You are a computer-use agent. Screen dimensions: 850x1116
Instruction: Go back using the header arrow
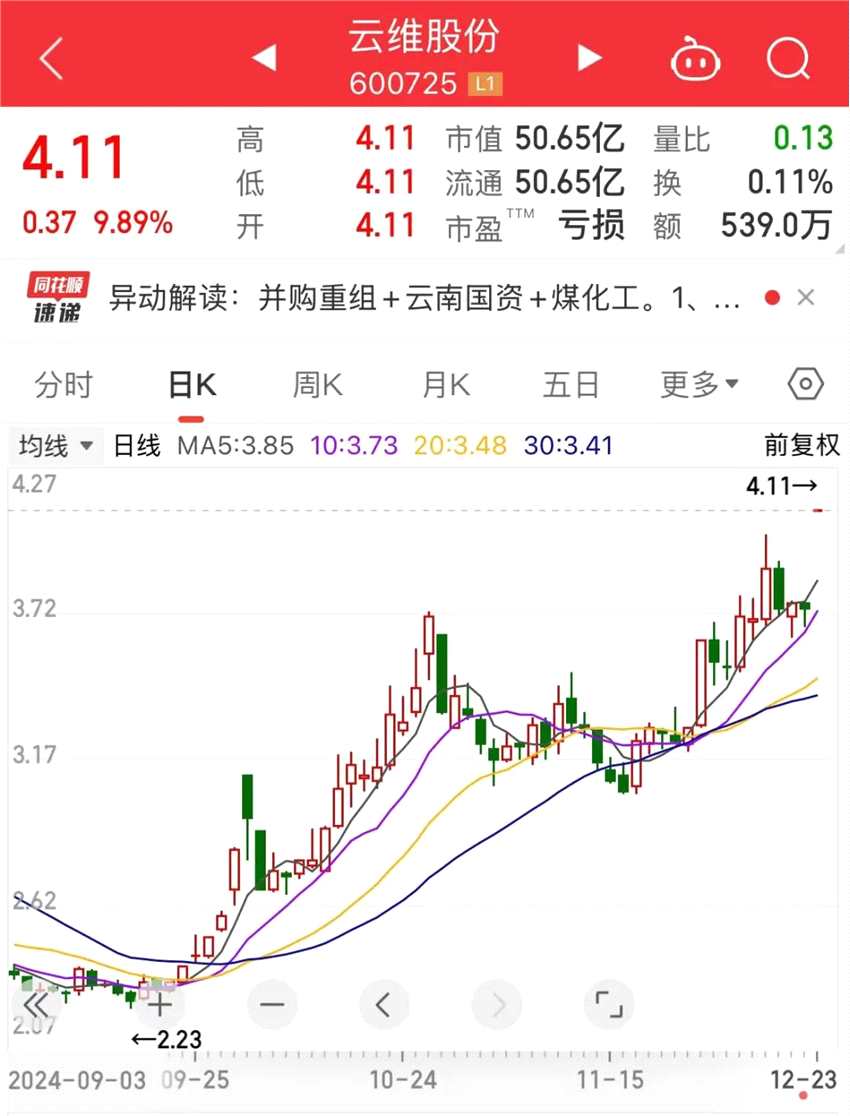[51, 59]
